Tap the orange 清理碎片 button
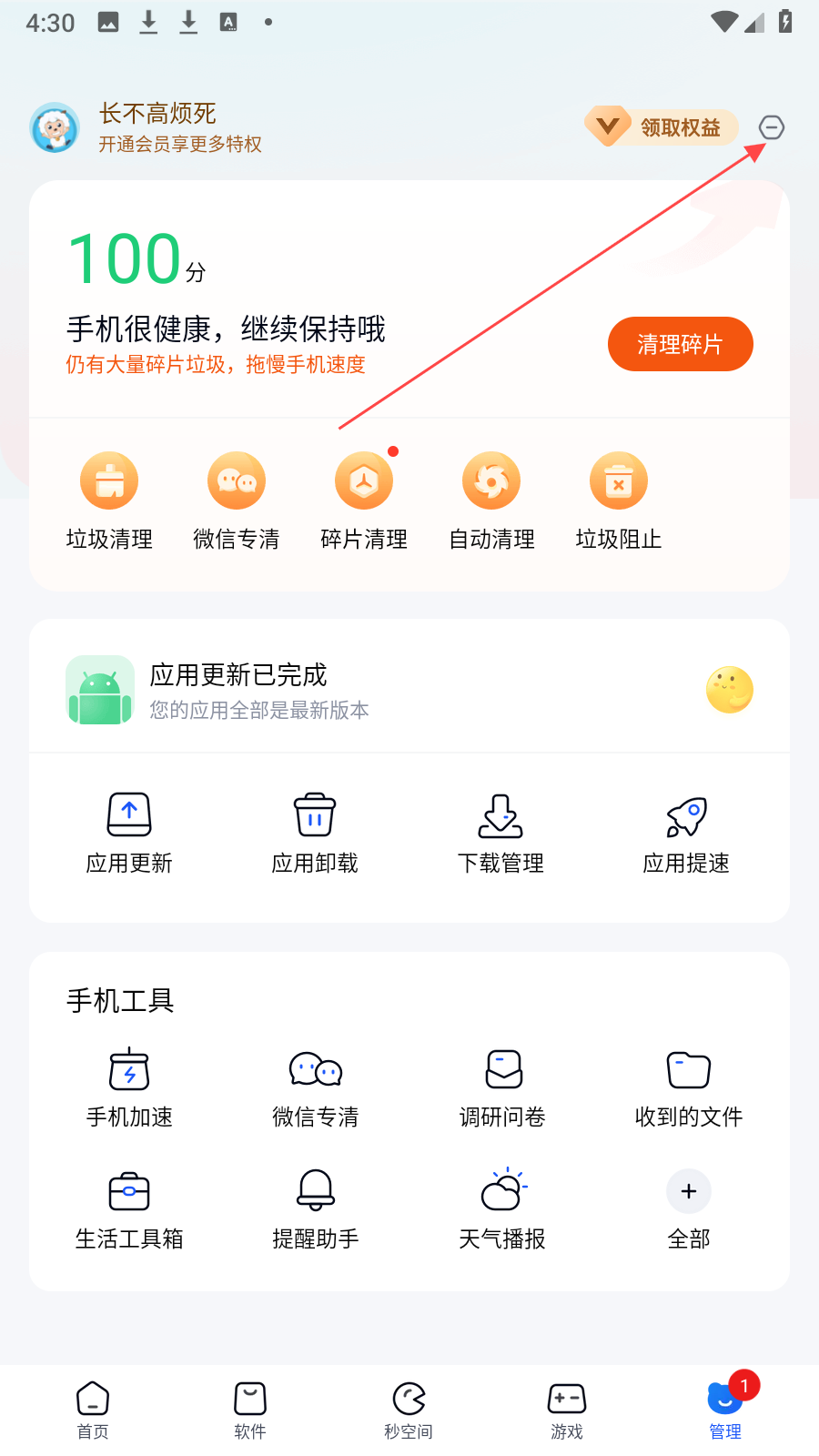819x1456 pixels. click(680, 344)
